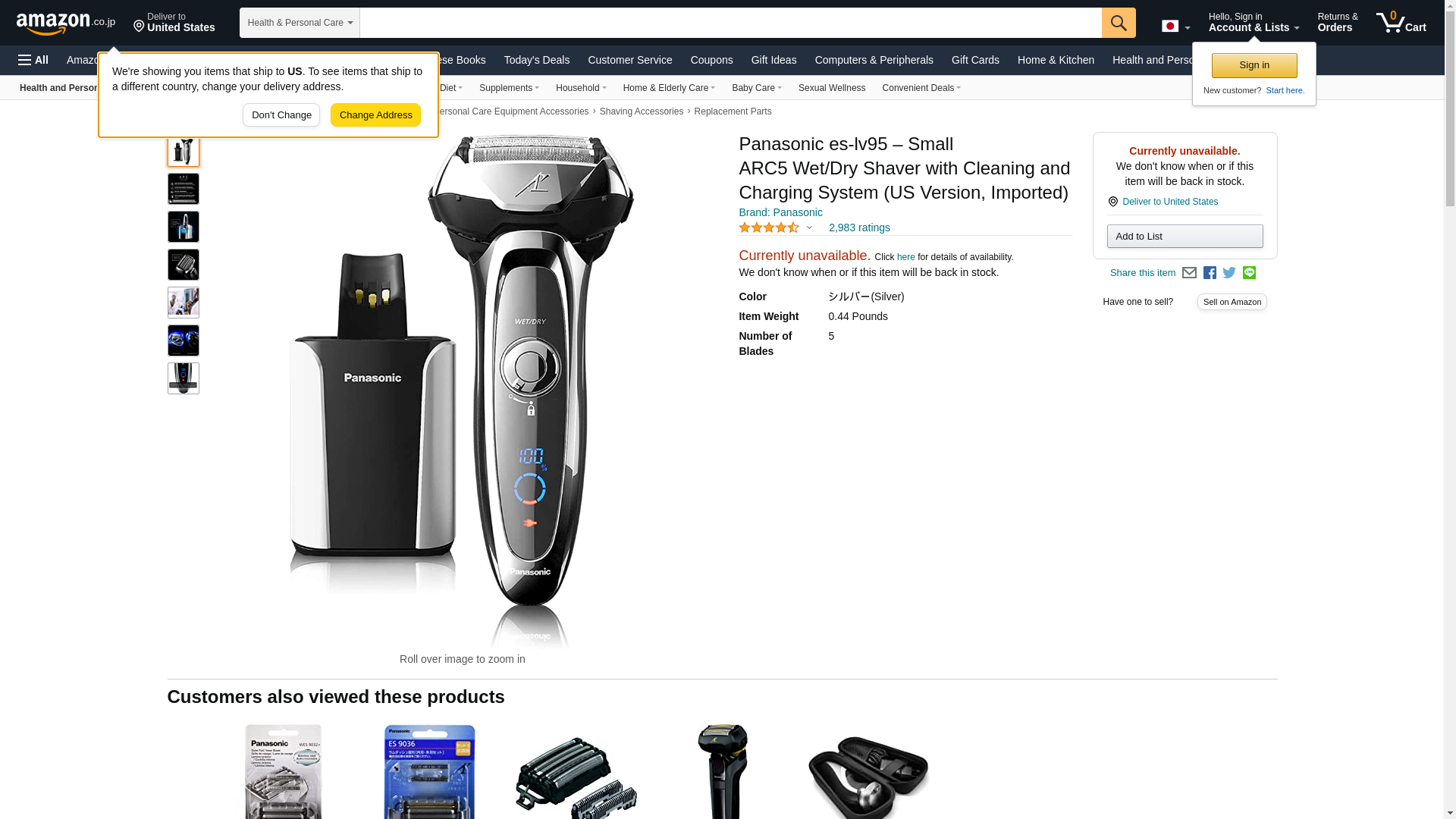Add item to List
The image size is (1456, 819).
click(x=1184, y=237)
